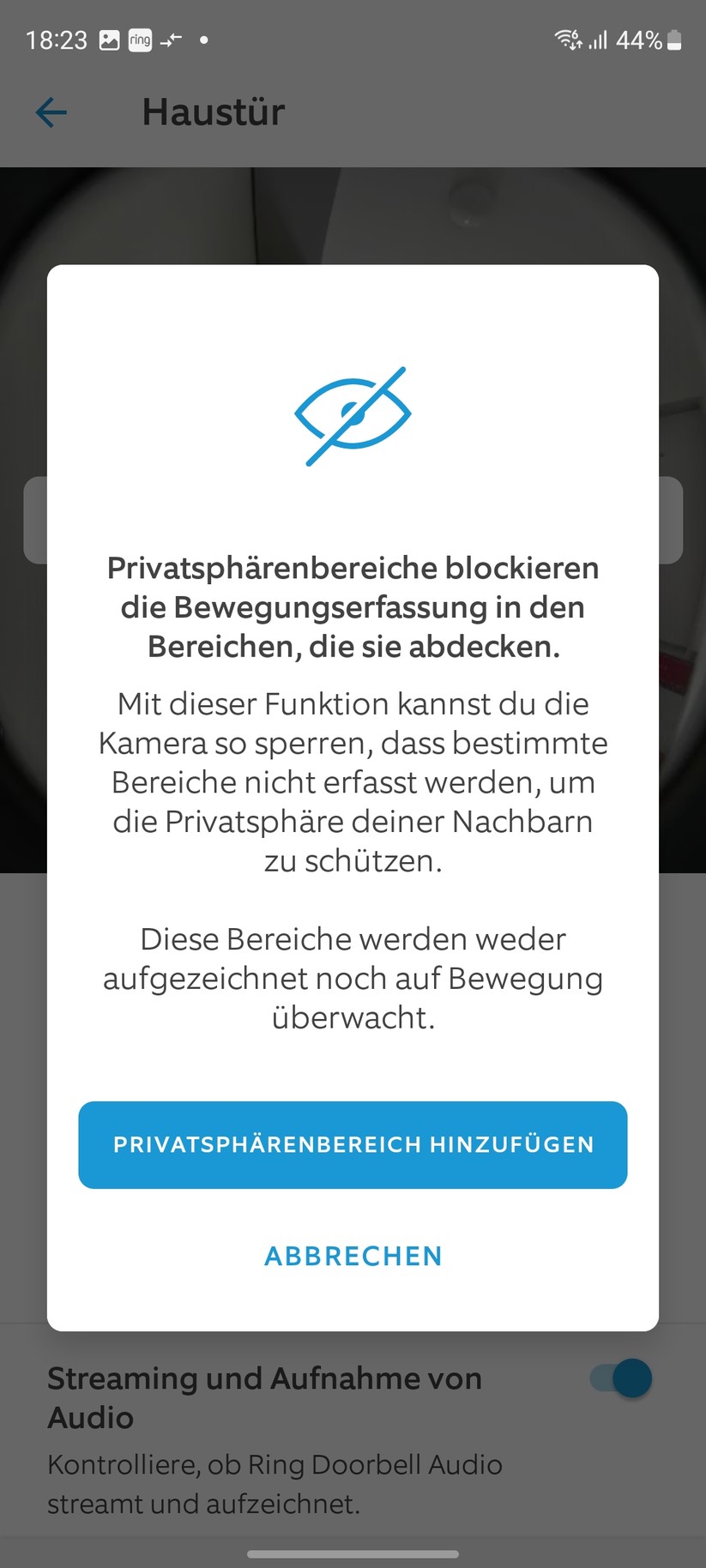Tap the data transfer arrows status icon
The image size is (706, 1568).
point(170,39)
